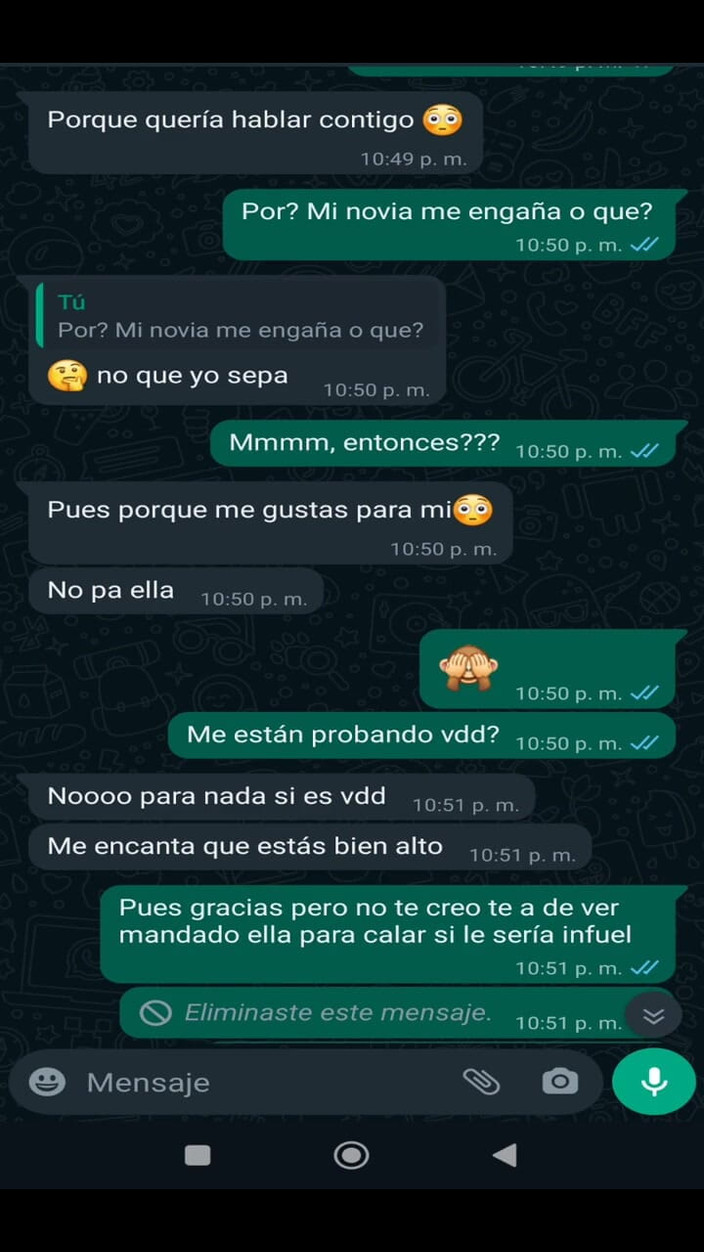Jump to latest messages with the down arrow

click(653, 1016)
